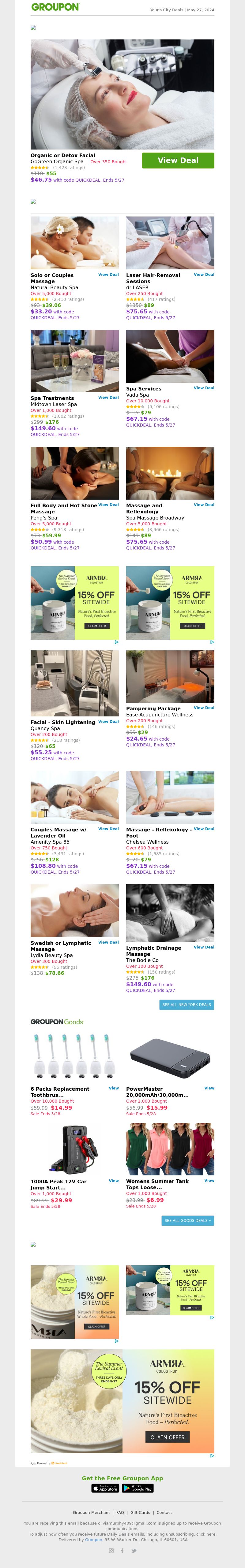View Deal for Couples Massage w/ Lavender Oil
The height and width of the screenshot is (1568, 245).
pyautogui.click(x=108, y=828)
